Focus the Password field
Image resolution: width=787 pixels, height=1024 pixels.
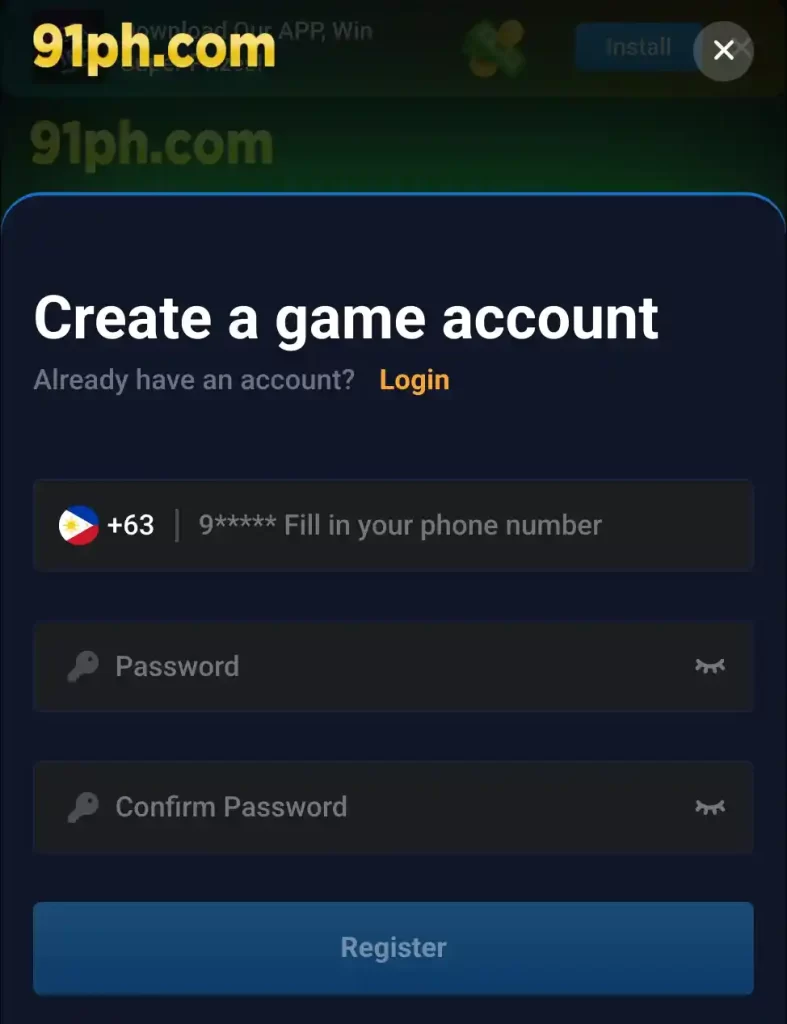[x=380, y=666]
